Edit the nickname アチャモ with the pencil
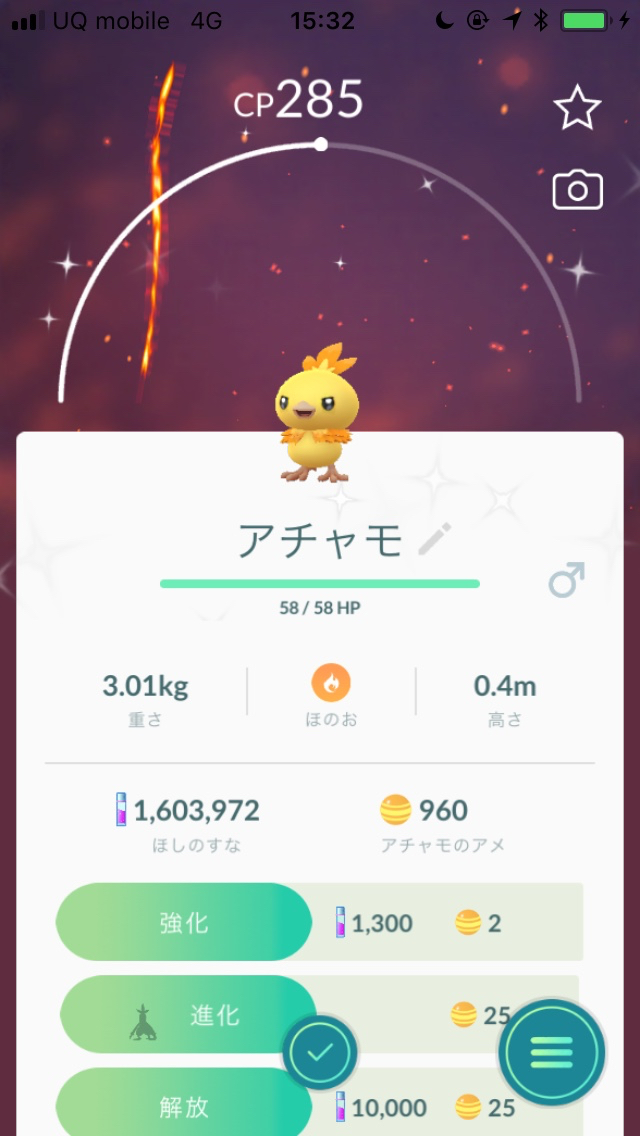Image resolution: width=640 pixels, height=1136 pixels. coord(434,539)
